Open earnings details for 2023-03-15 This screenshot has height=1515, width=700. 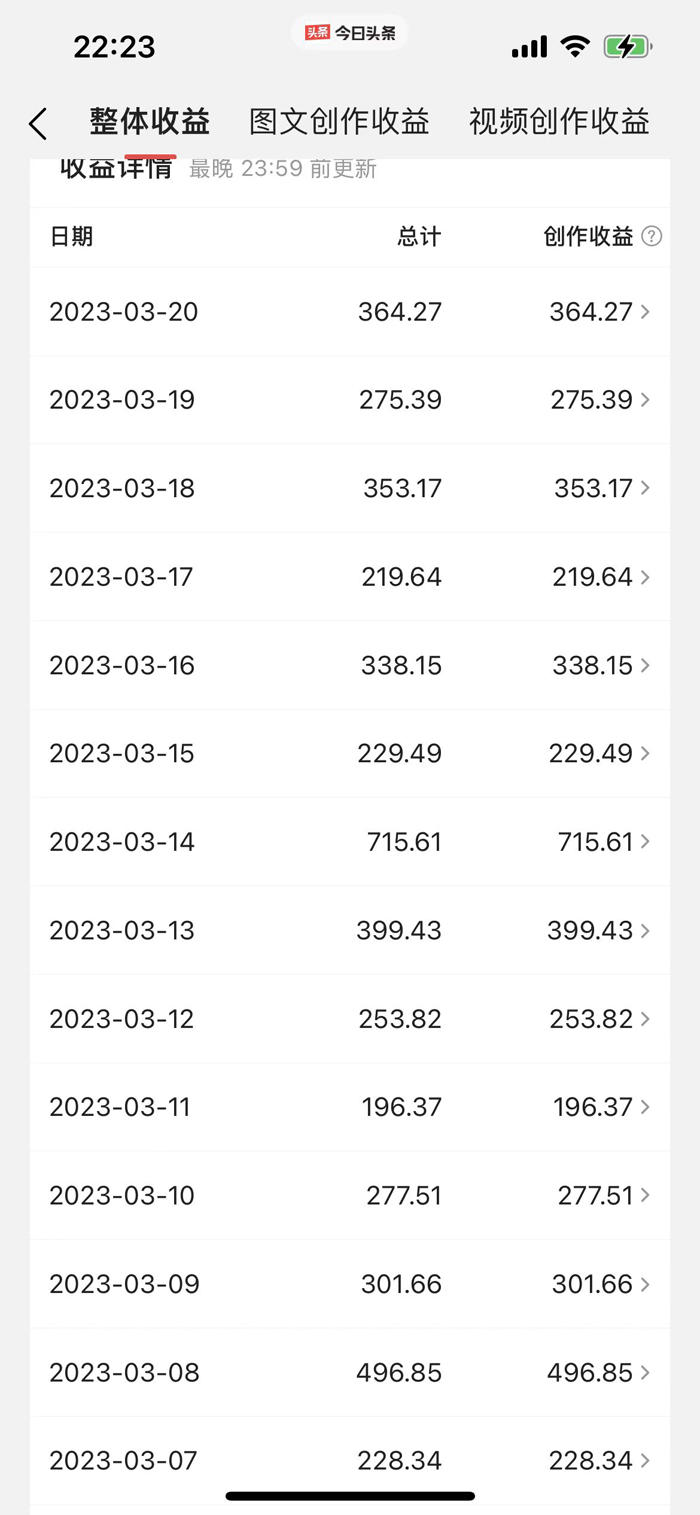click(350, 753)
